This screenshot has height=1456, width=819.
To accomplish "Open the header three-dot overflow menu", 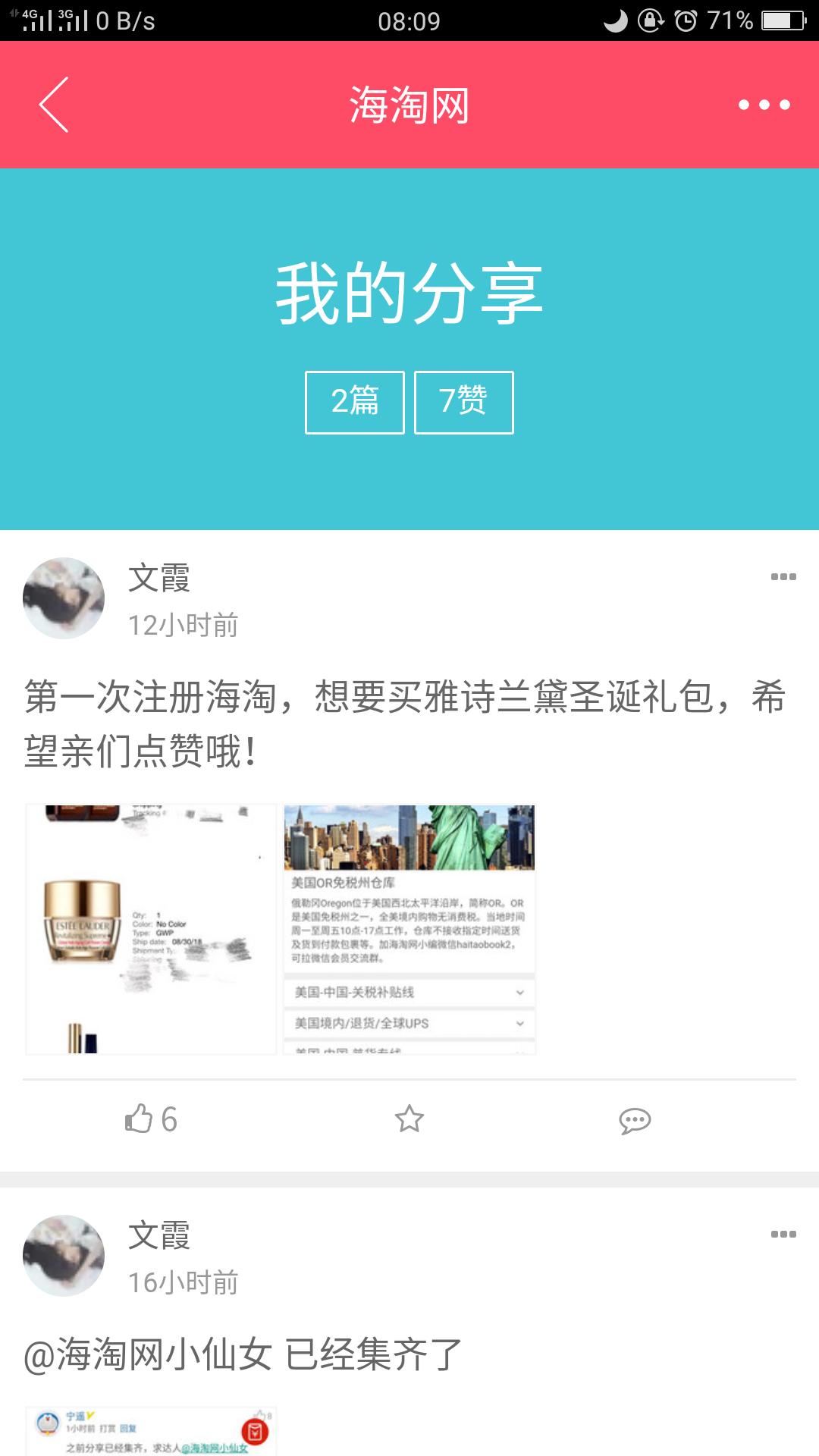I will (764, 105).
